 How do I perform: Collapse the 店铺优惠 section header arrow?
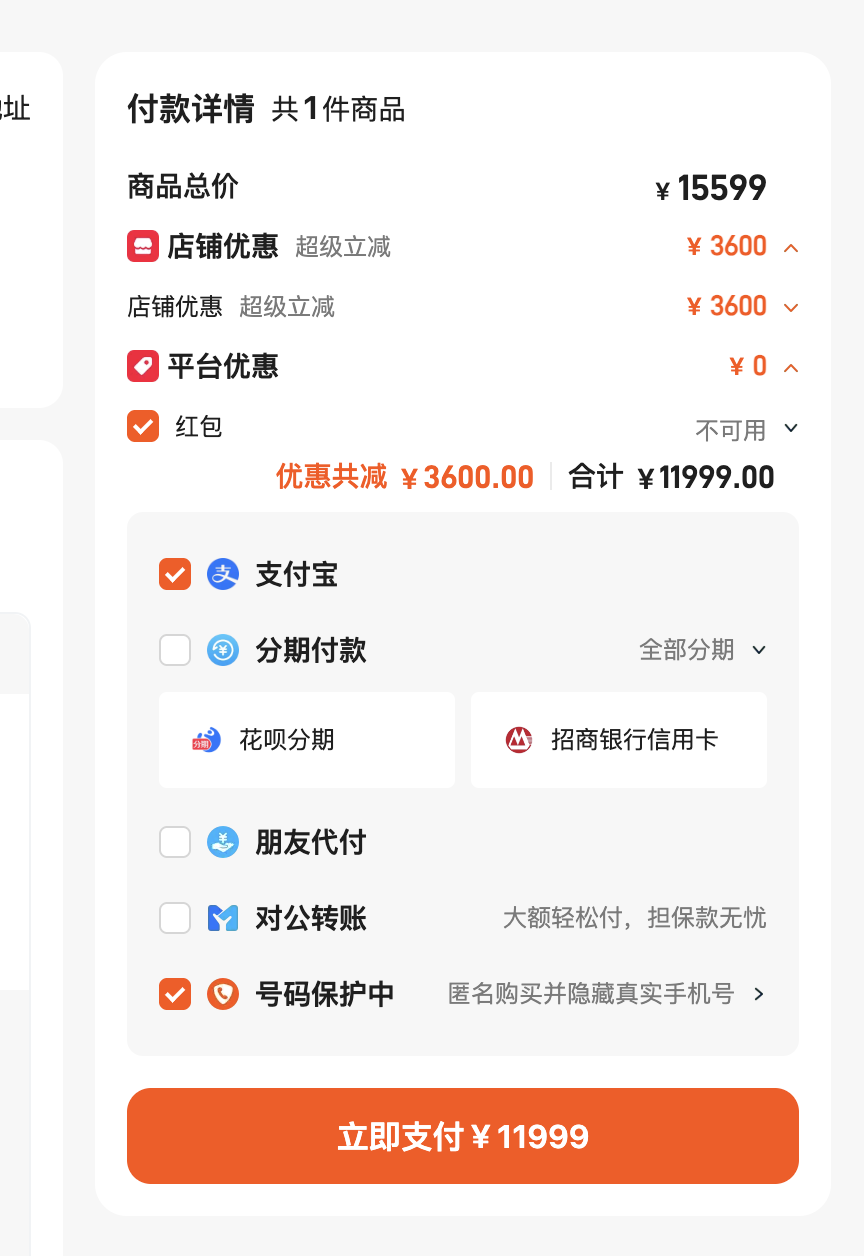[791, 247]
